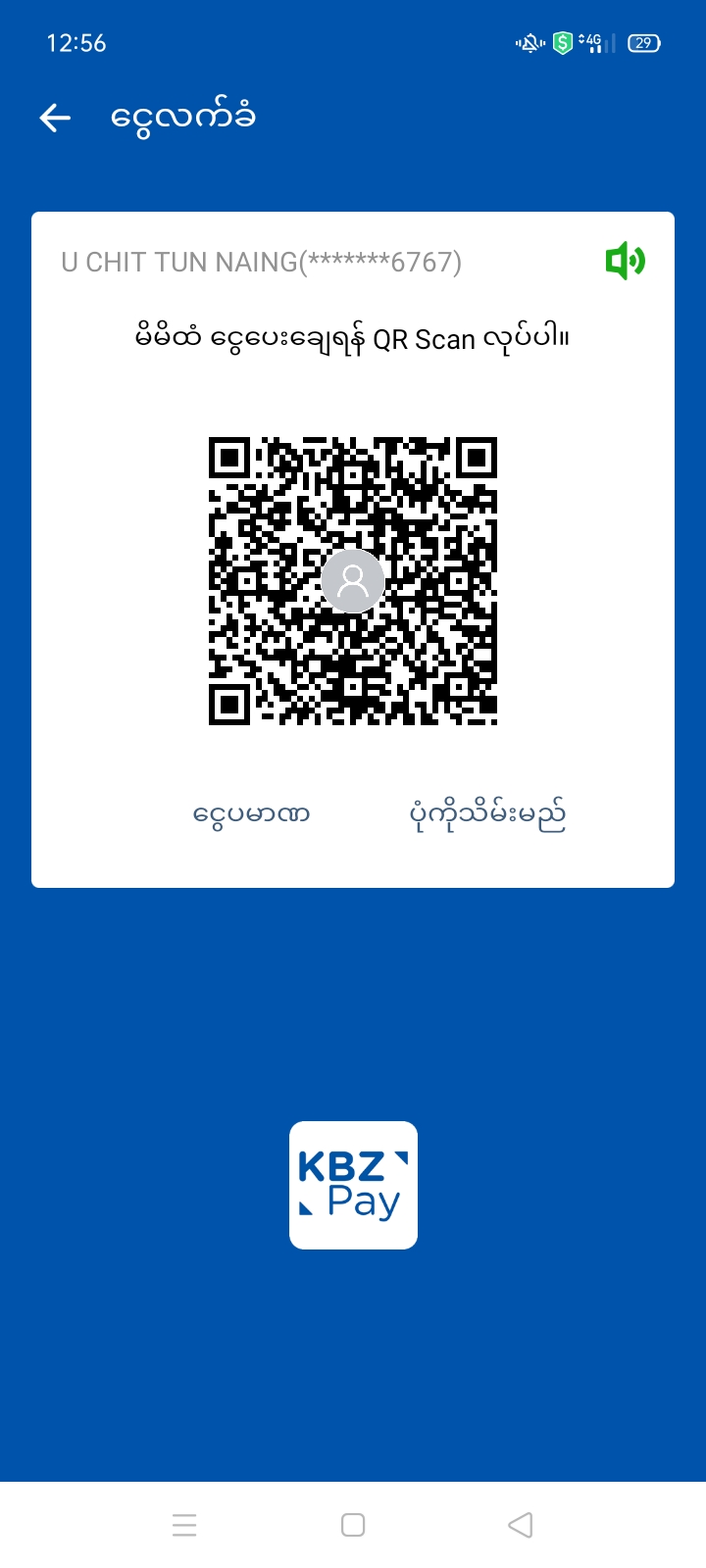Open recent apps from the navigation bar
Screen dimensions: 706x1568
tap(184, 1525)
